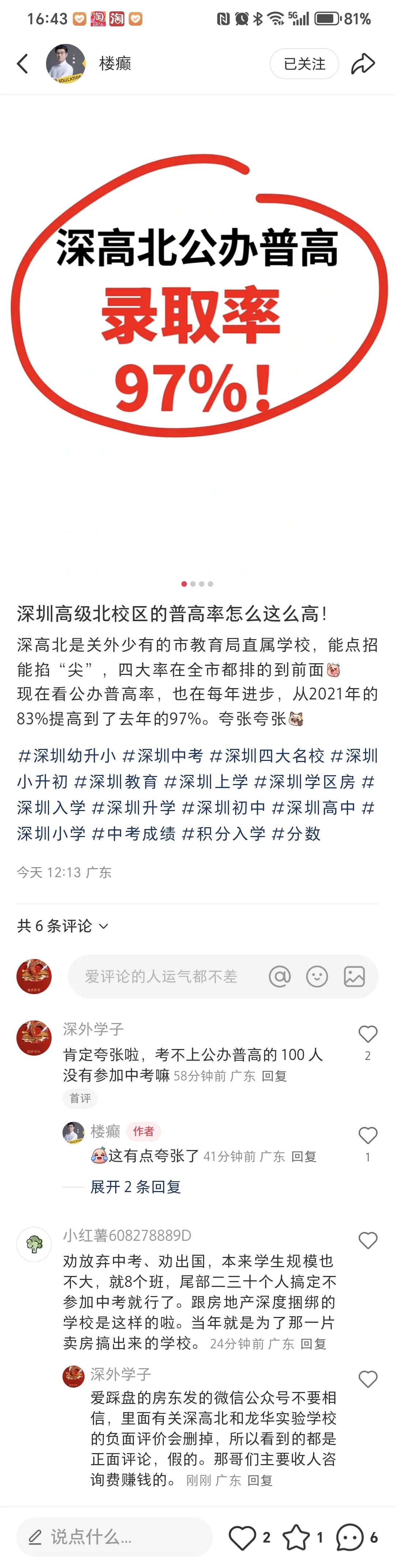Tap the 爱评论的人运气都不差 comment field
395x1568 pixels.
161,977
